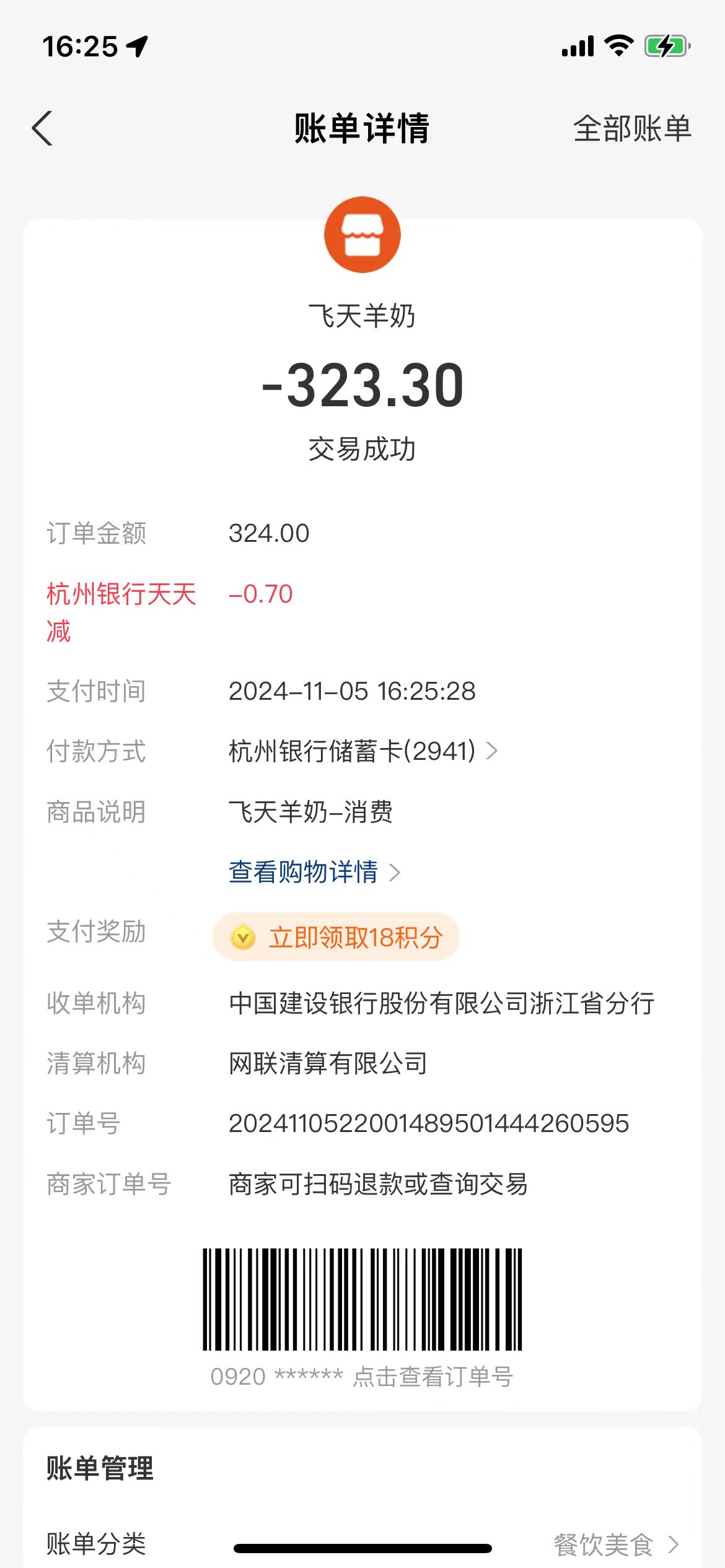The image size is (725, 1568).
Task: Claim the 立即领取18积分 reward
Action: coord(336,937)
